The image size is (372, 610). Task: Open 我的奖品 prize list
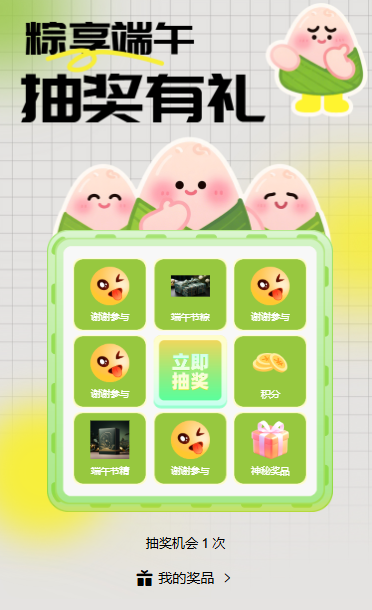[x=184, y=578]
